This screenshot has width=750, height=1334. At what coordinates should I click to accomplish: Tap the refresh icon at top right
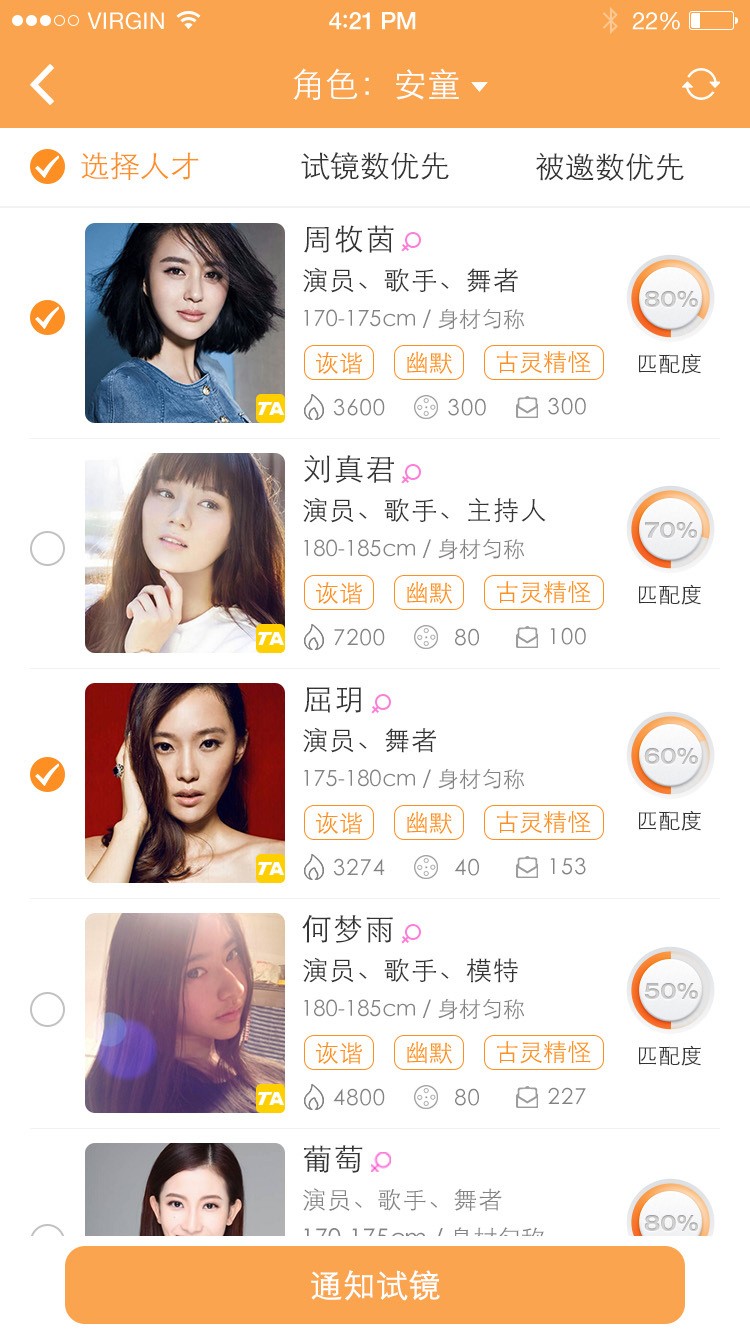[701, 84]
